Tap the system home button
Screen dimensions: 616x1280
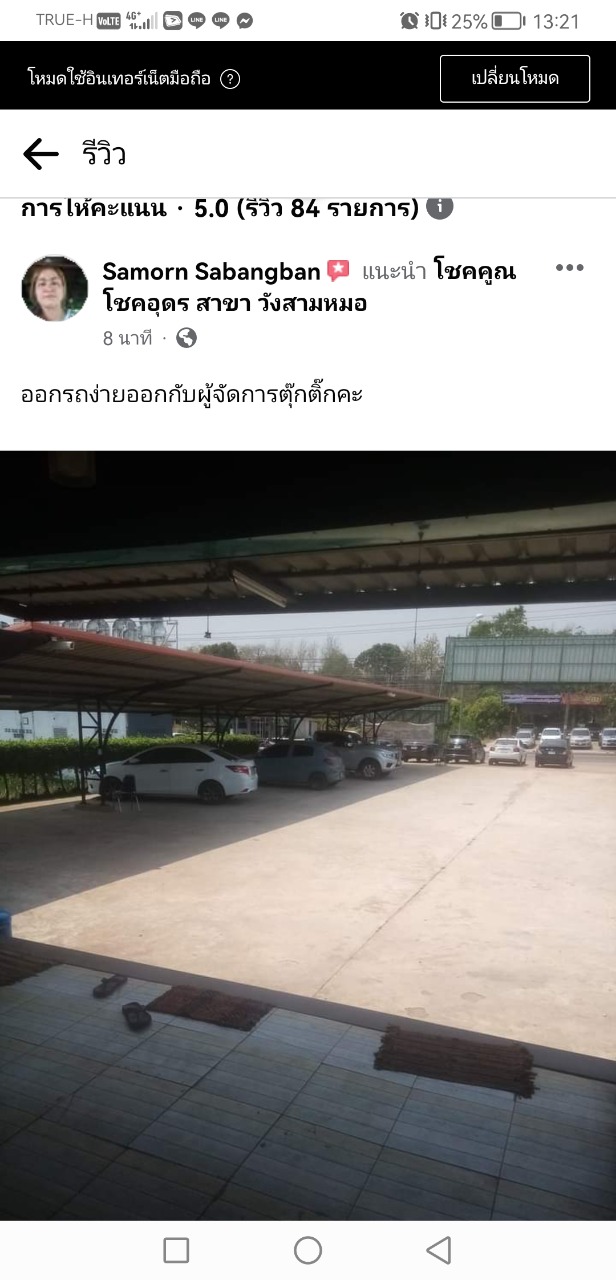click(308, 1250)
